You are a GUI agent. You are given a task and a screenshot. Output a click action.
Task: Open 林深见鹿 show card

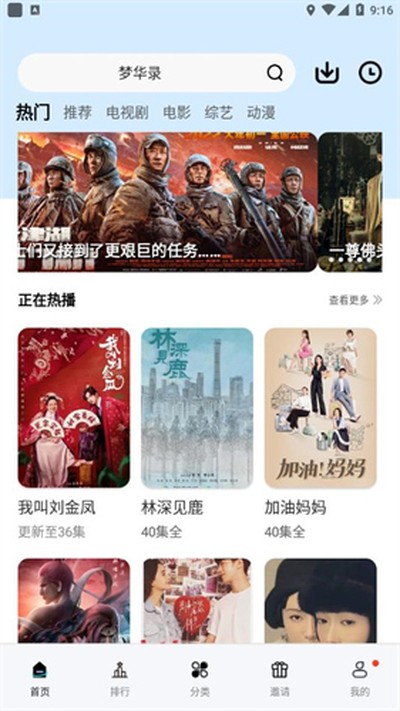coord(197,433)
